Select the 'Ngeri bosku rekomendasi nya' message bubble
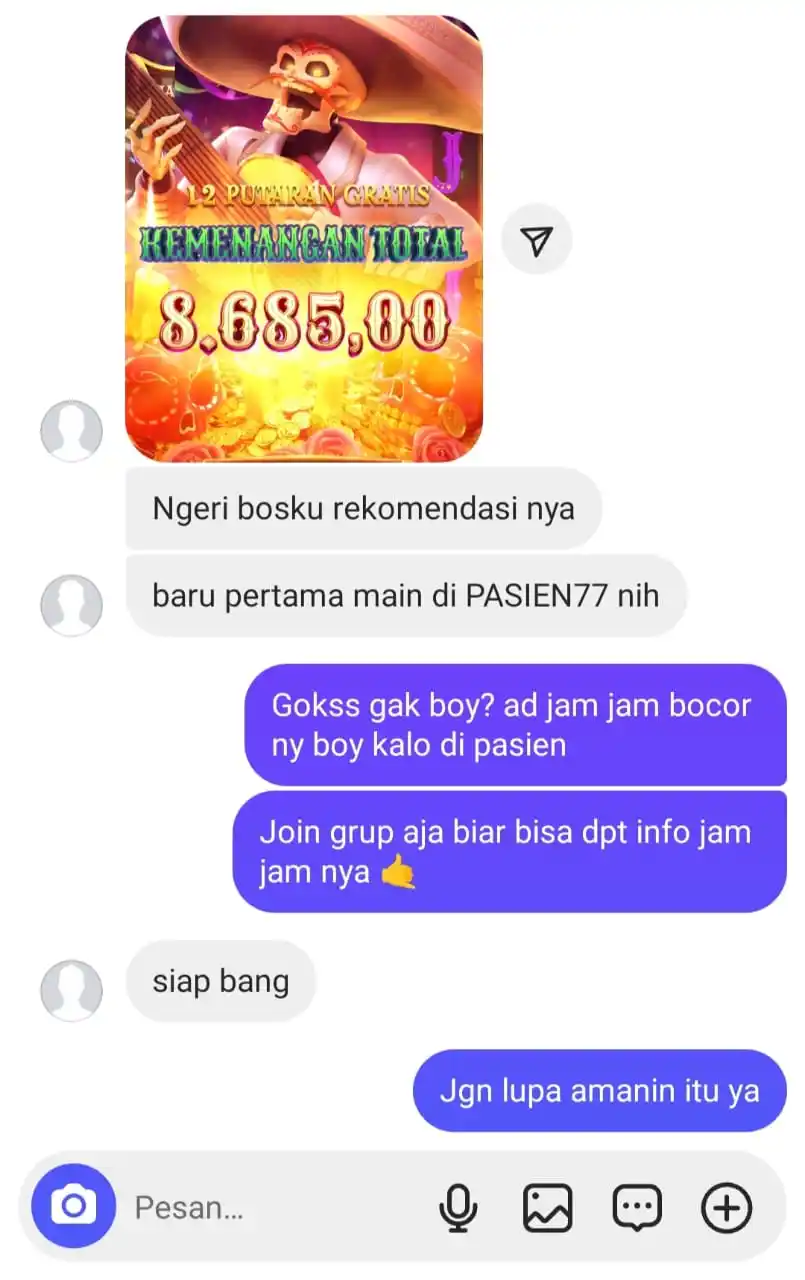Viewport: 805px width, 1280px height. click(363, 508)
